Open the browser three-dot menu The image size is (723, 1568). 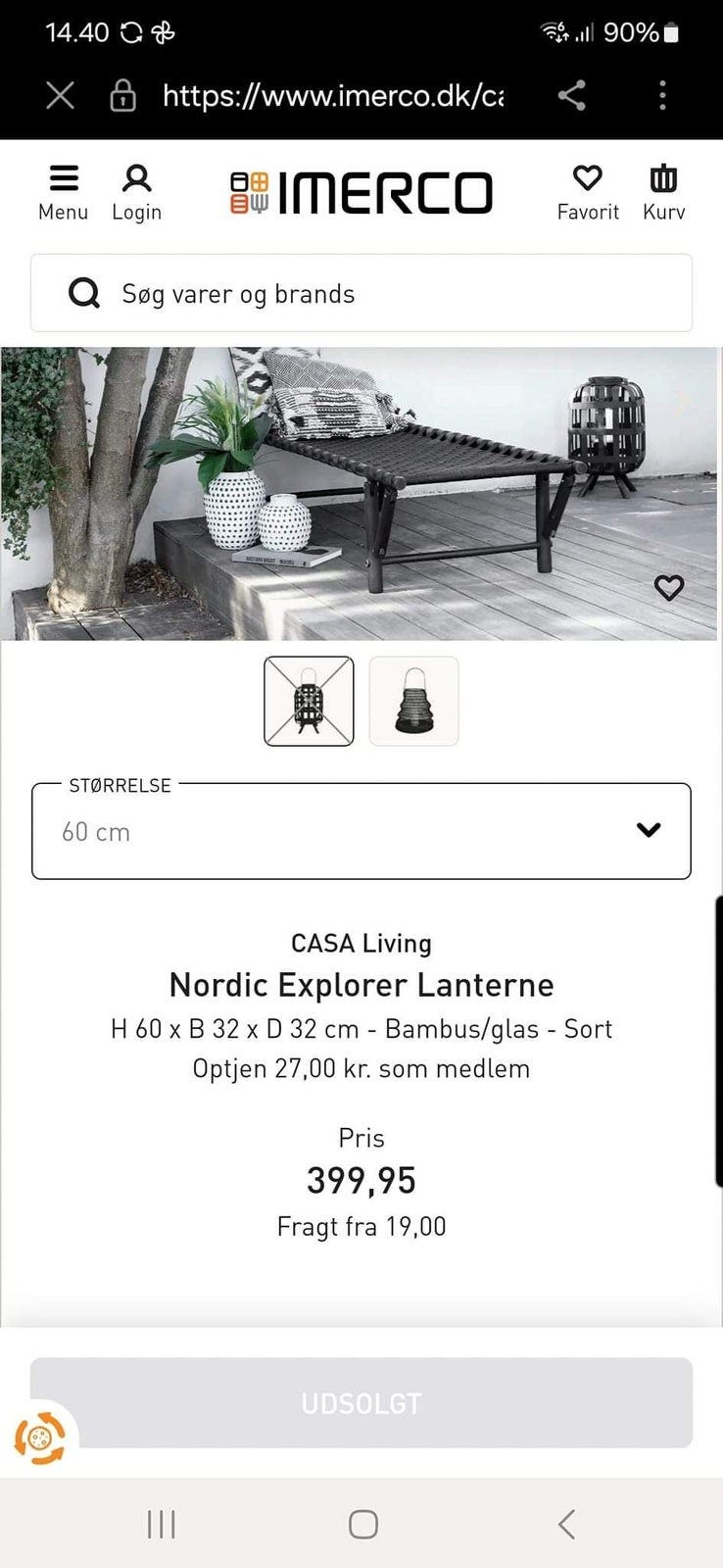(x=662, y=95)
